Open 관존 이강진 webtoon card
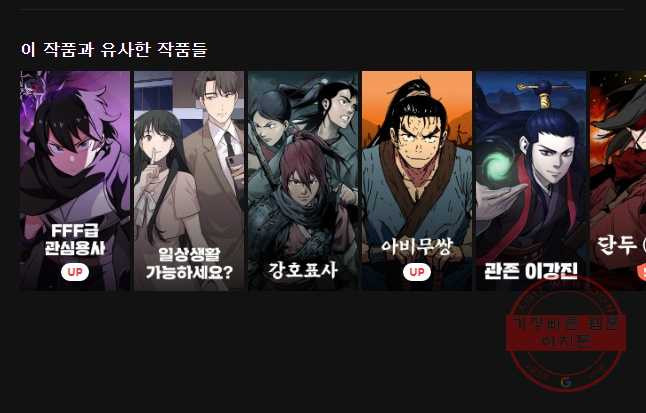This screenshot has width=646, height=413. coord(529,180)
